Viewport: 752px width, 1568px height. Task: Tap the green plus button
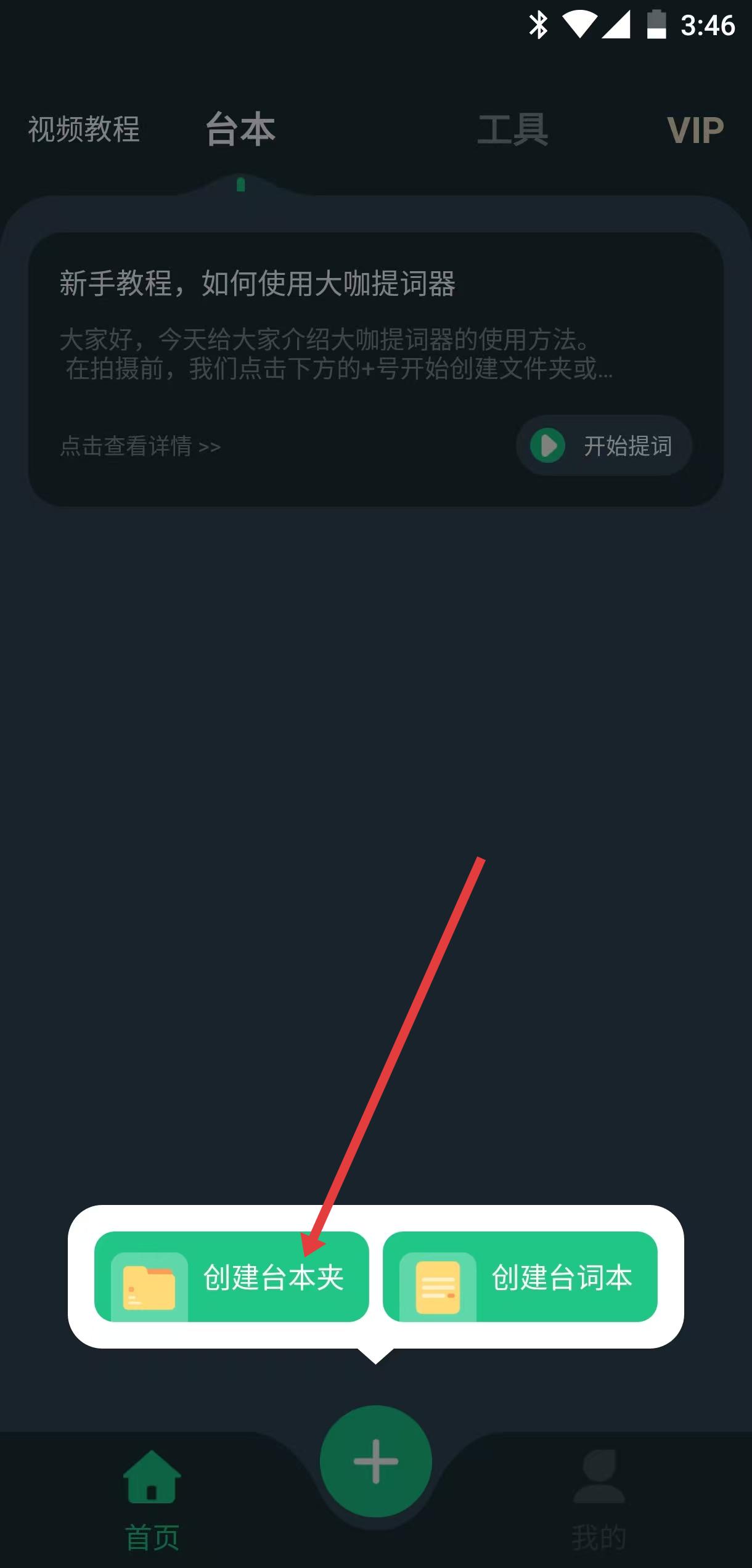[375, 1461]
